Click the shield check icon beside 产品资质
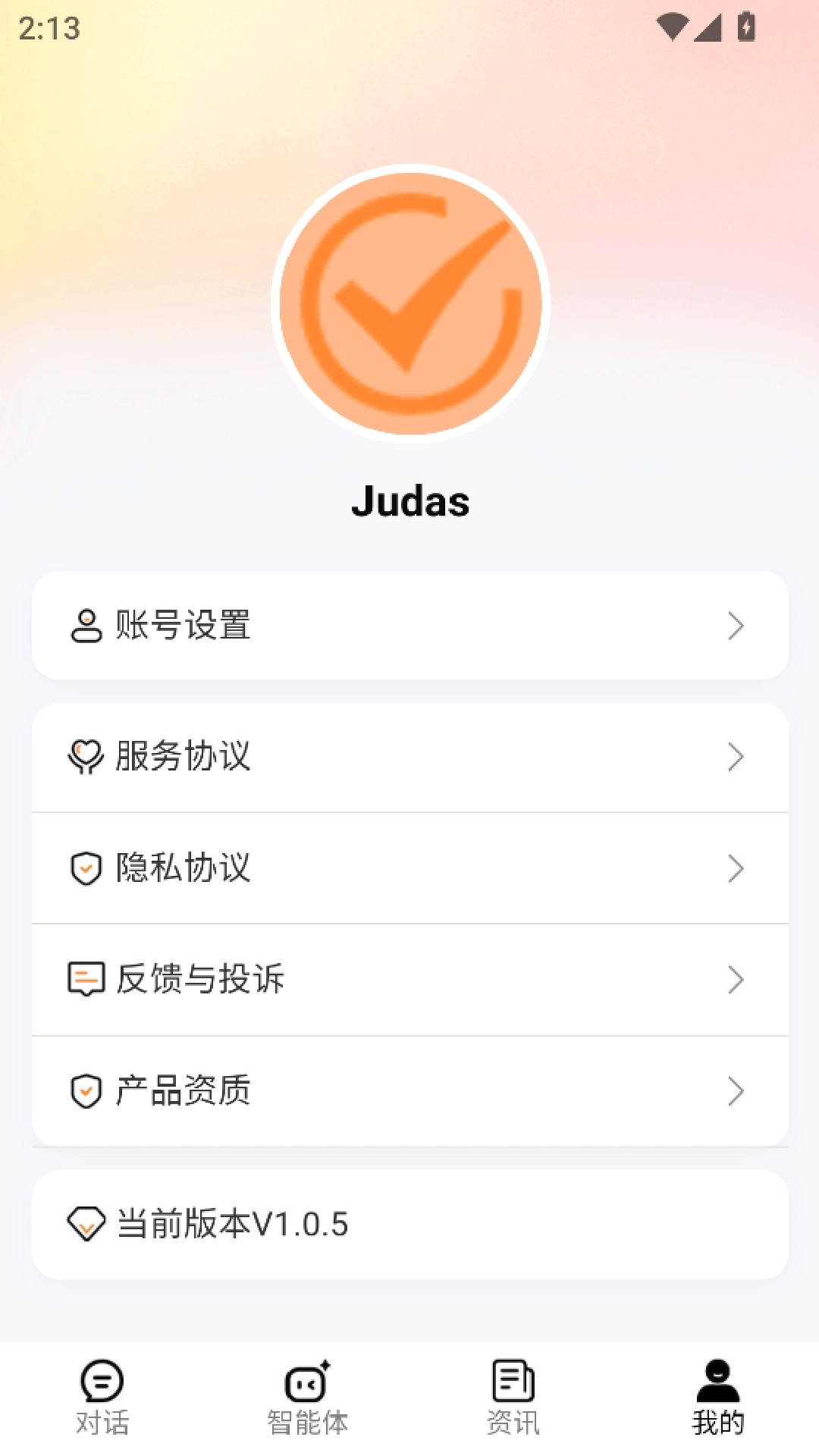The image size is (819, 1456). tap(86, 1090)
